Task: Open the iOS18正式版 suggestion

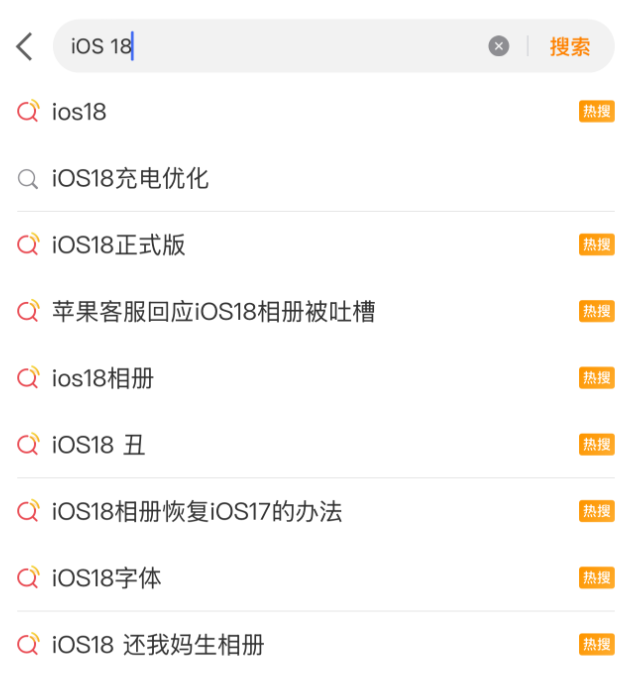Action: click(x=119, y=245)
